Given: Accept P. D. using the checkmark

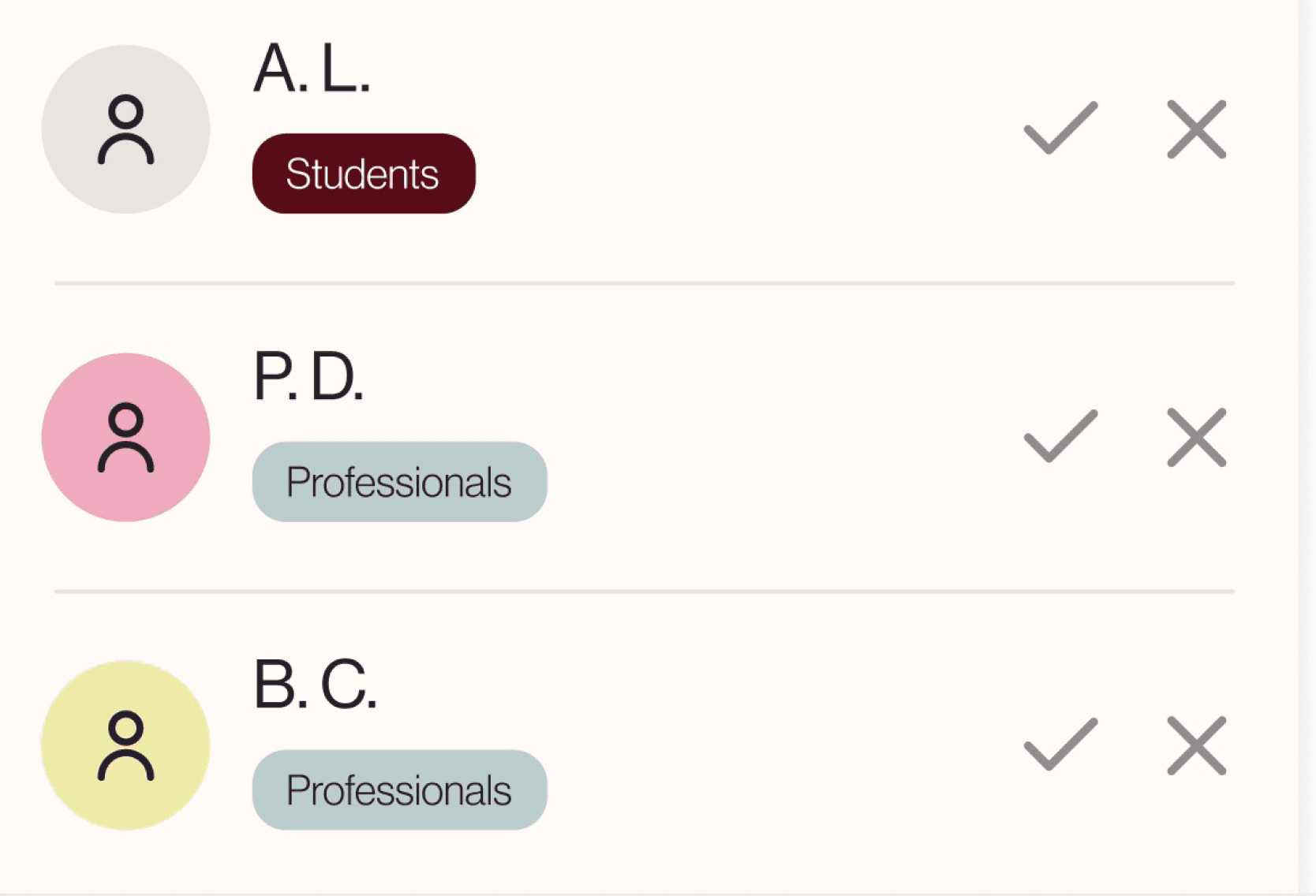Looking at the screenshot, I should [1060, 436].
